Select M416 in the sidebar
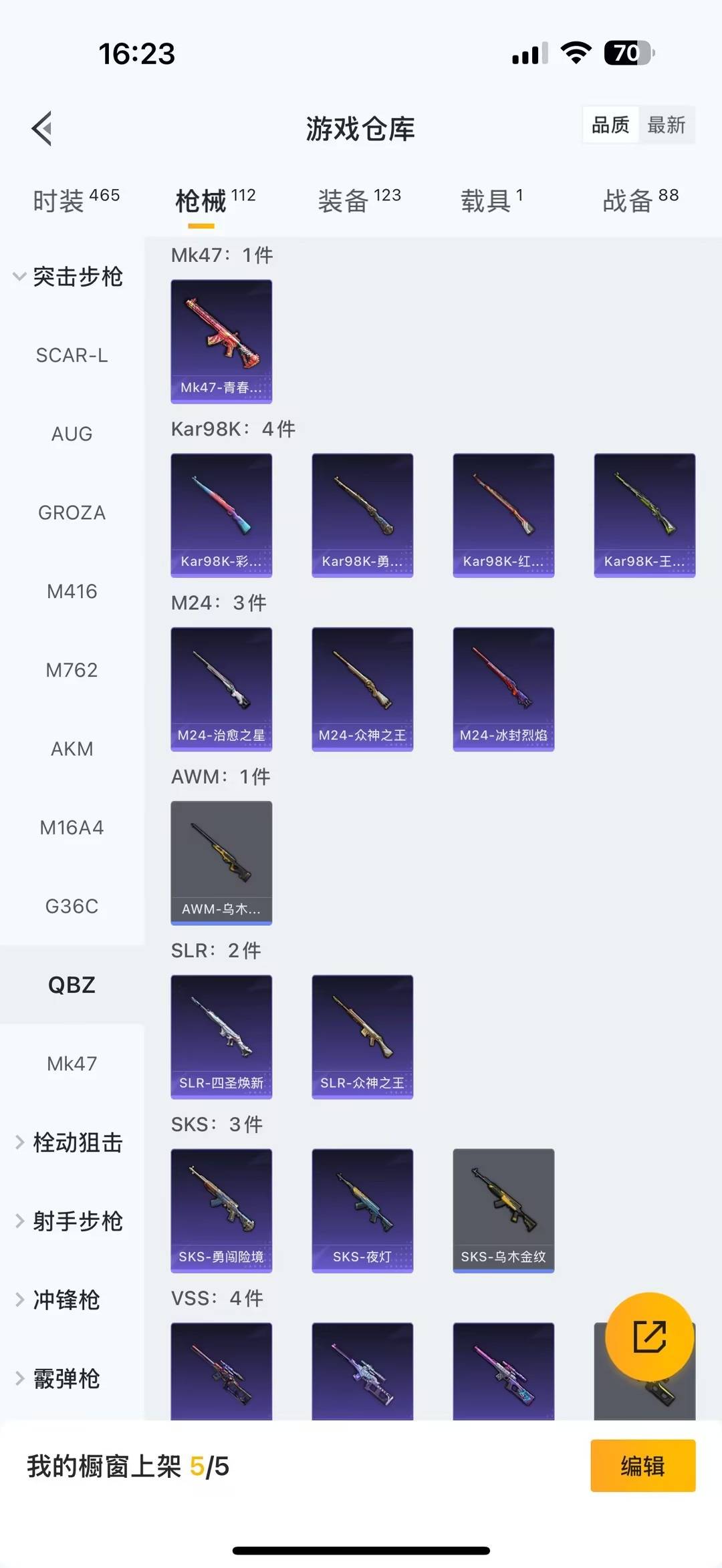722x1568 pixels. pos(72,591)
